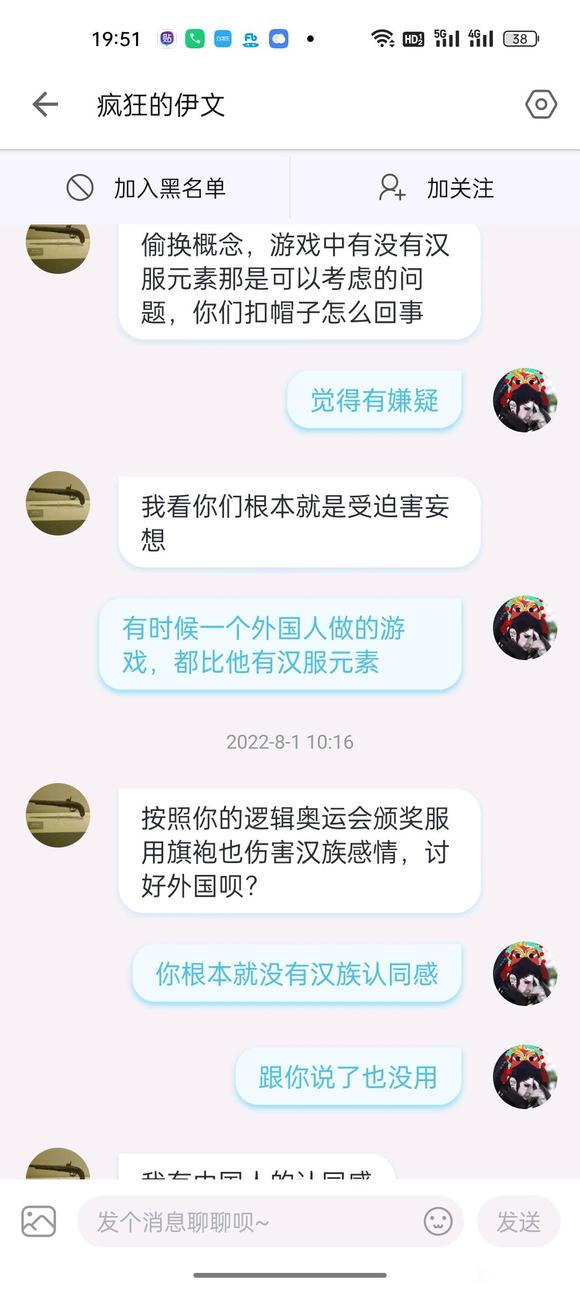Open sender's avatar beside 我看你们根本就是受迫害妄想
The width and height of the screenshot is (580, 1289).
click(x=58, y=503)
